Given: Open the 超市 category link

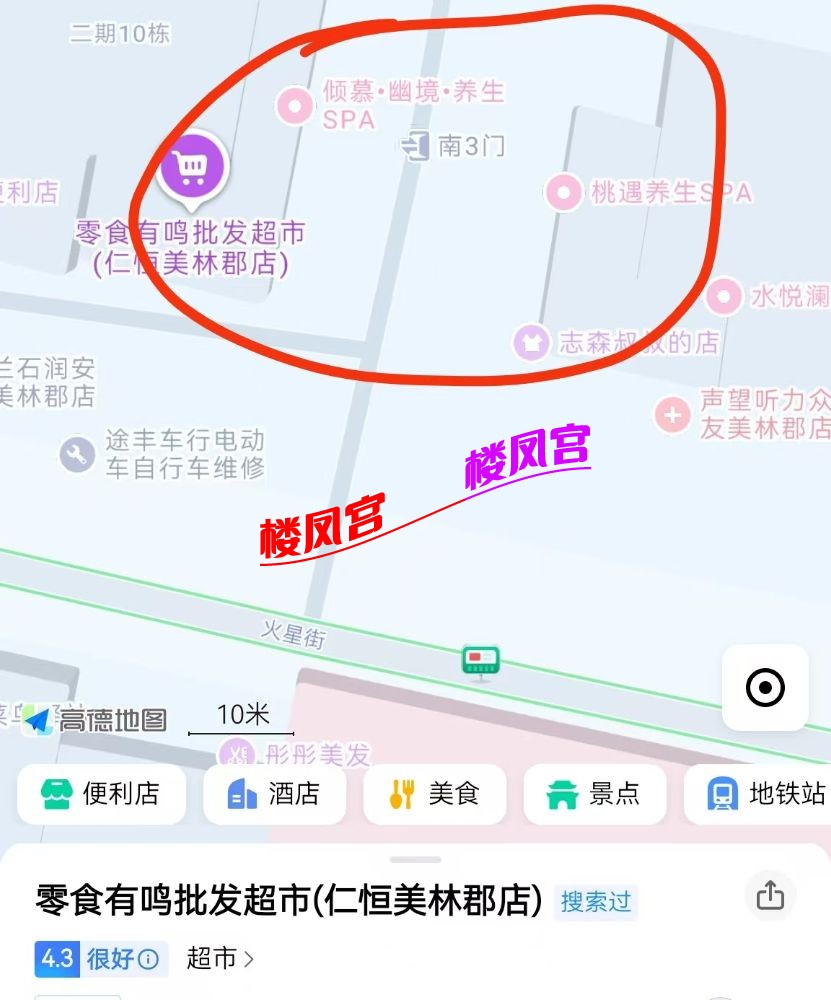Looking at the screenshot, I should click(x=219, y=959).
